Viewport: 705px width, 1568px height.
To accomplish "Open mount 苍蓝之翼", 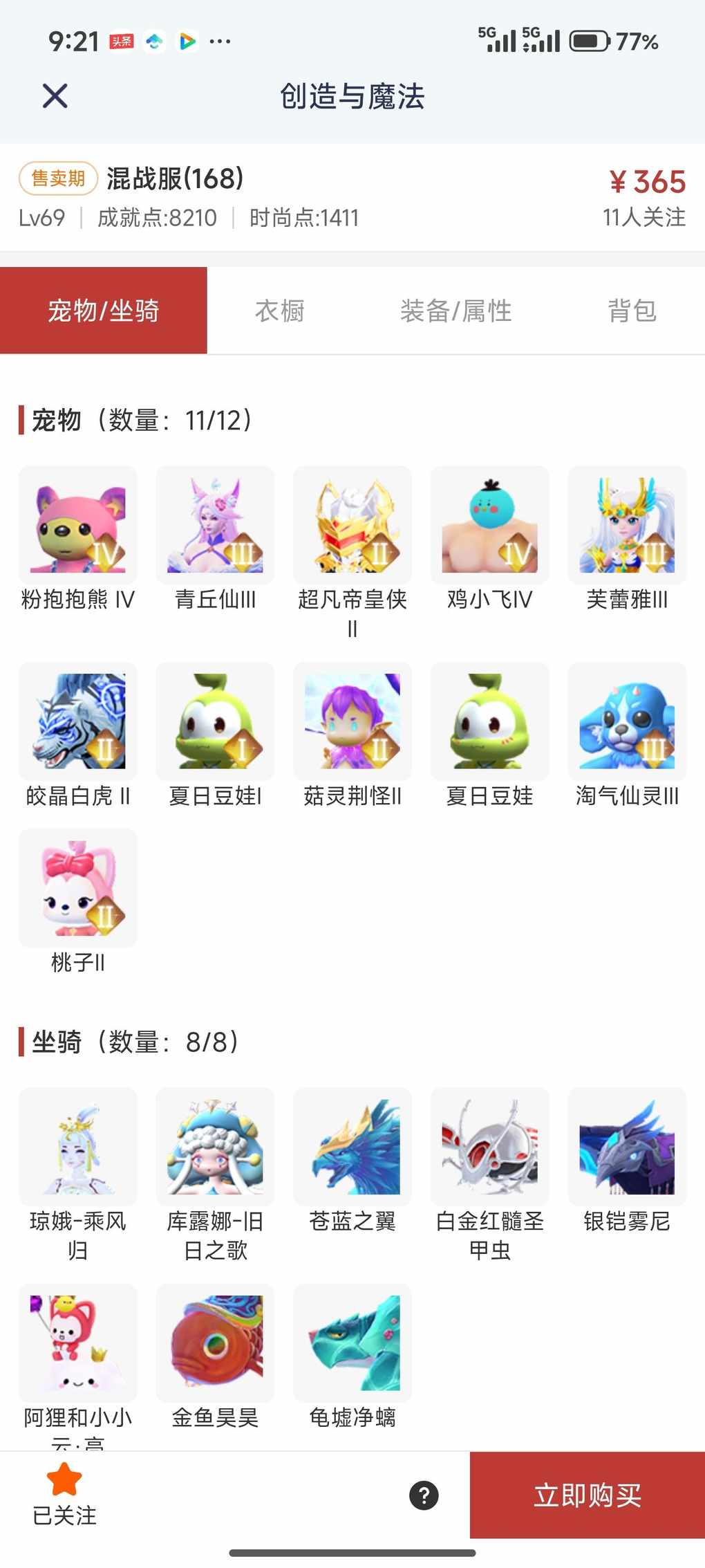I will [x=352, y=1147].
